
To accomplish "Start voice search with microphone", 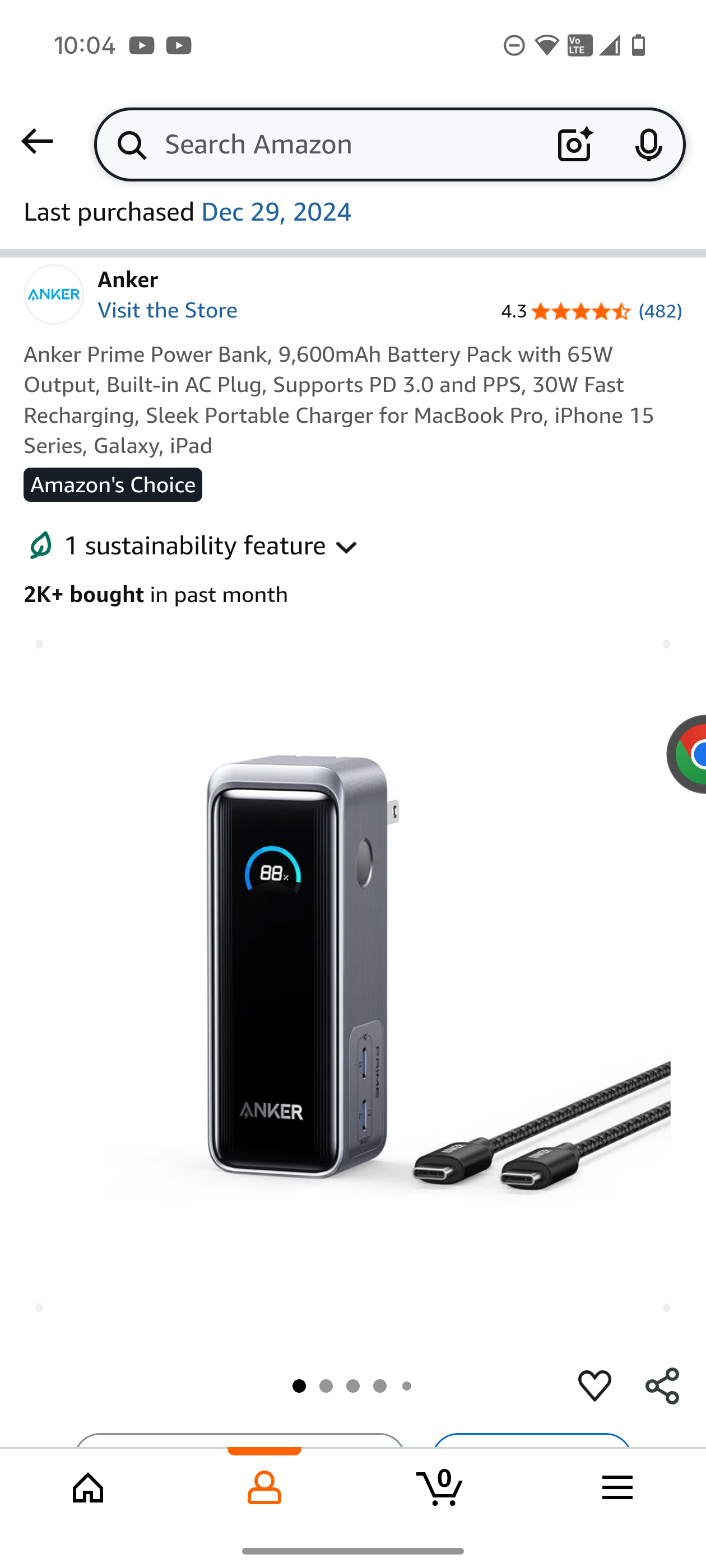I will coord(648,145).
